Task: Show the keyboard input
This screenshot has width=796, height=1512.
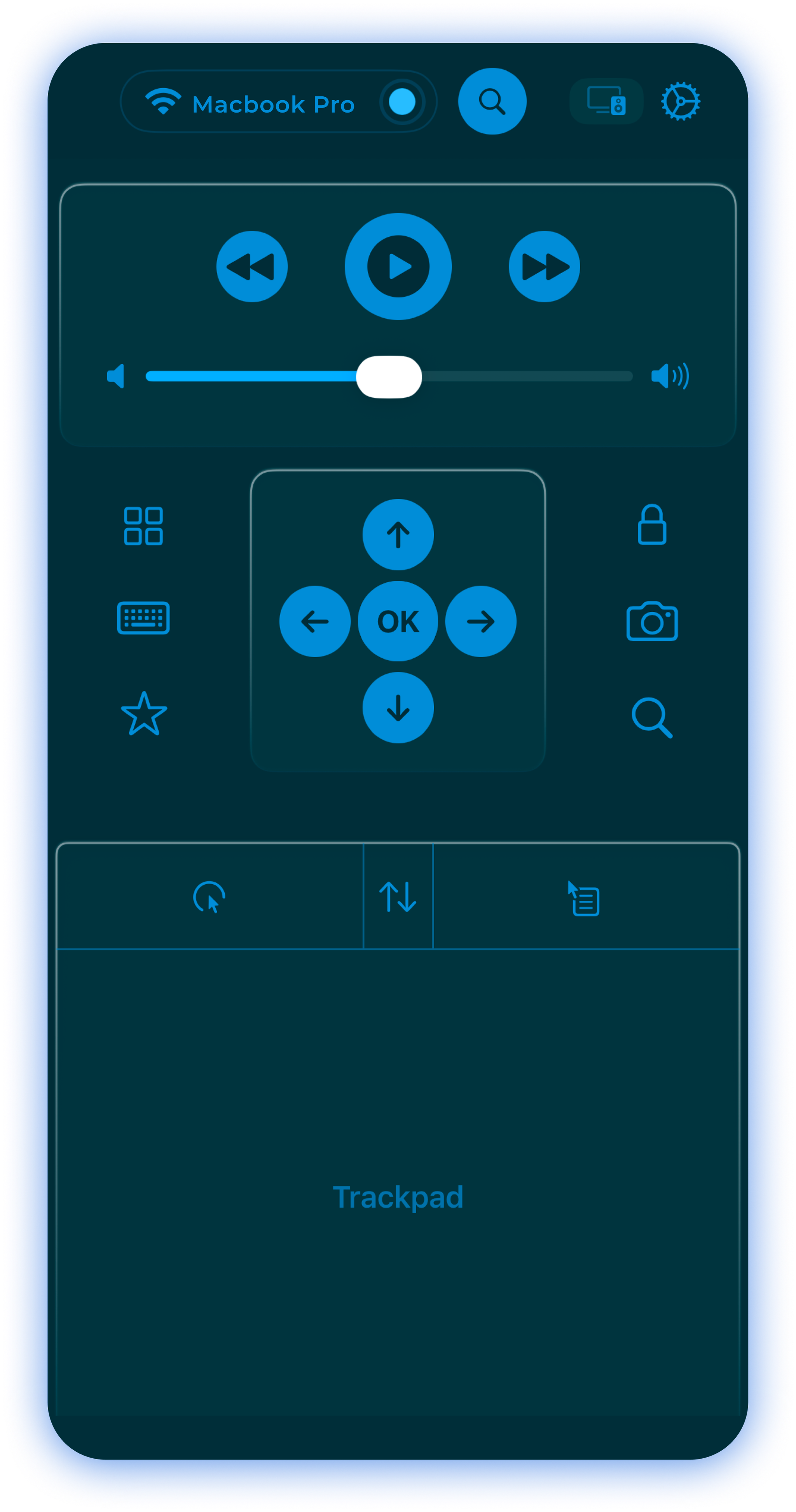Action: [x=143, y=618]
